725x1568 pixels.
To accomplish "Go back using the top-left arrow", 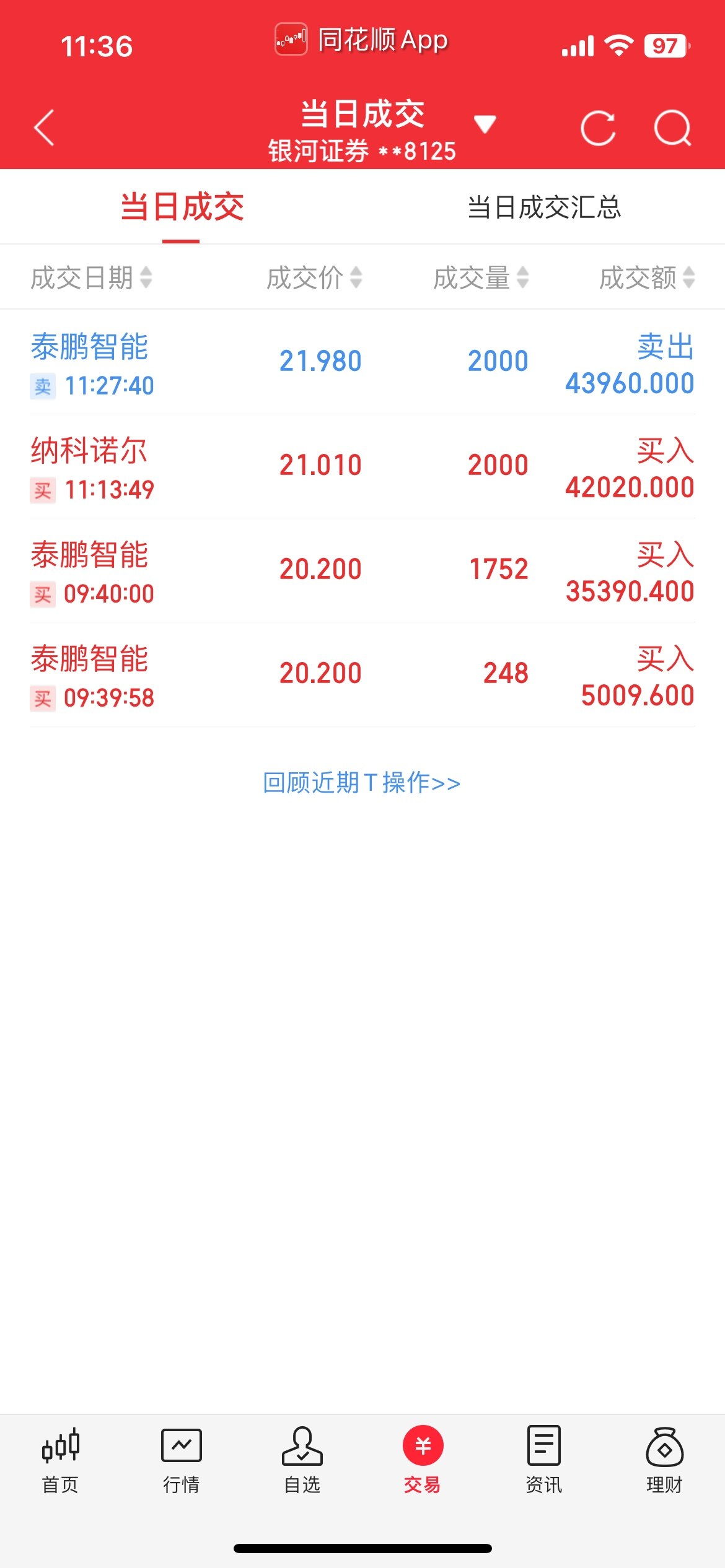I will point(45,128).
